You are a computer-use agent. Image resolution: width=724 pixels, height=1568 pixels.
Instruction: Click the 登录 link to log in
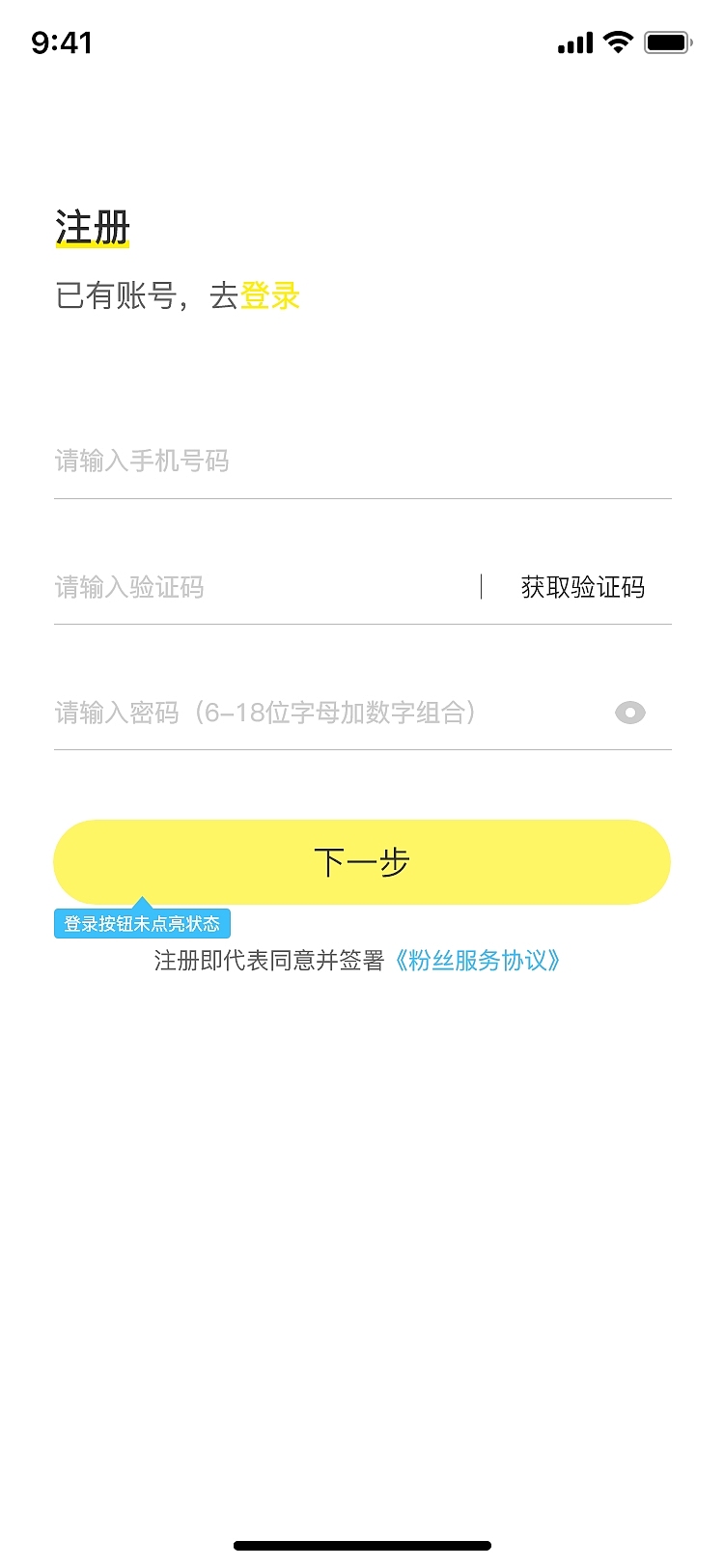[272, 296]
